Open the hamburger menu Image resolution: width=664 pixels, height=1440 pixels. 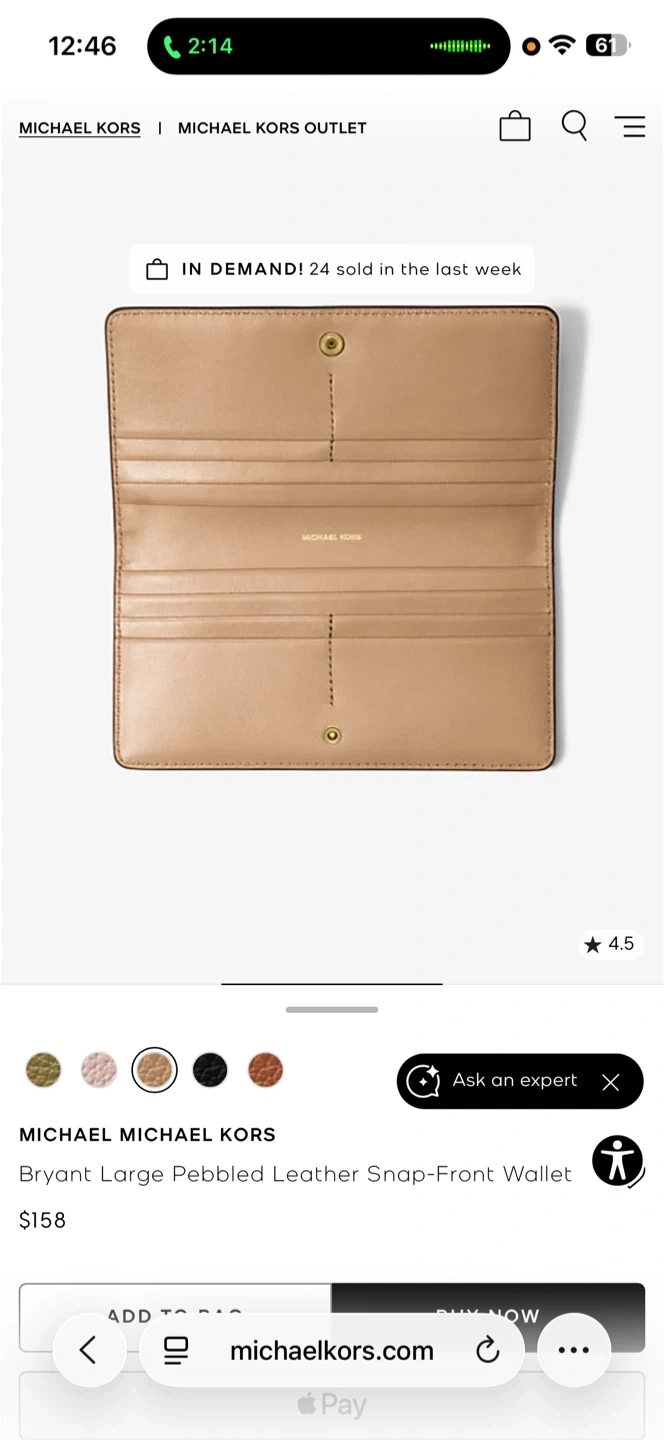pos(629,127)
